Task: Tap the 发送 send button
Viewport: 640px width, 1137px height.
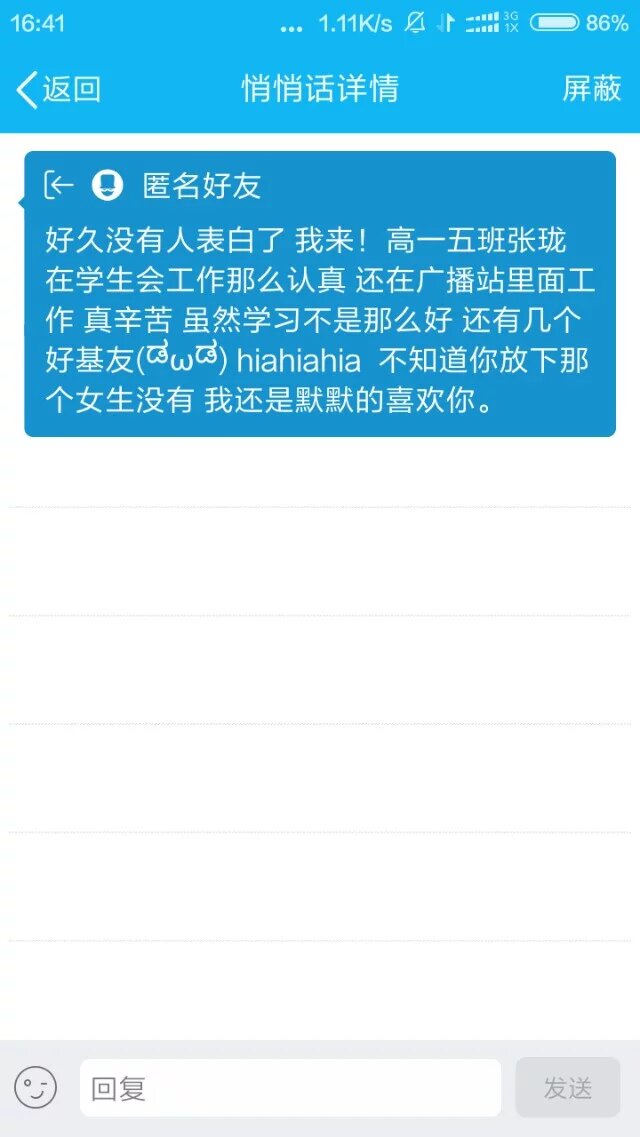Action: 567,1088
